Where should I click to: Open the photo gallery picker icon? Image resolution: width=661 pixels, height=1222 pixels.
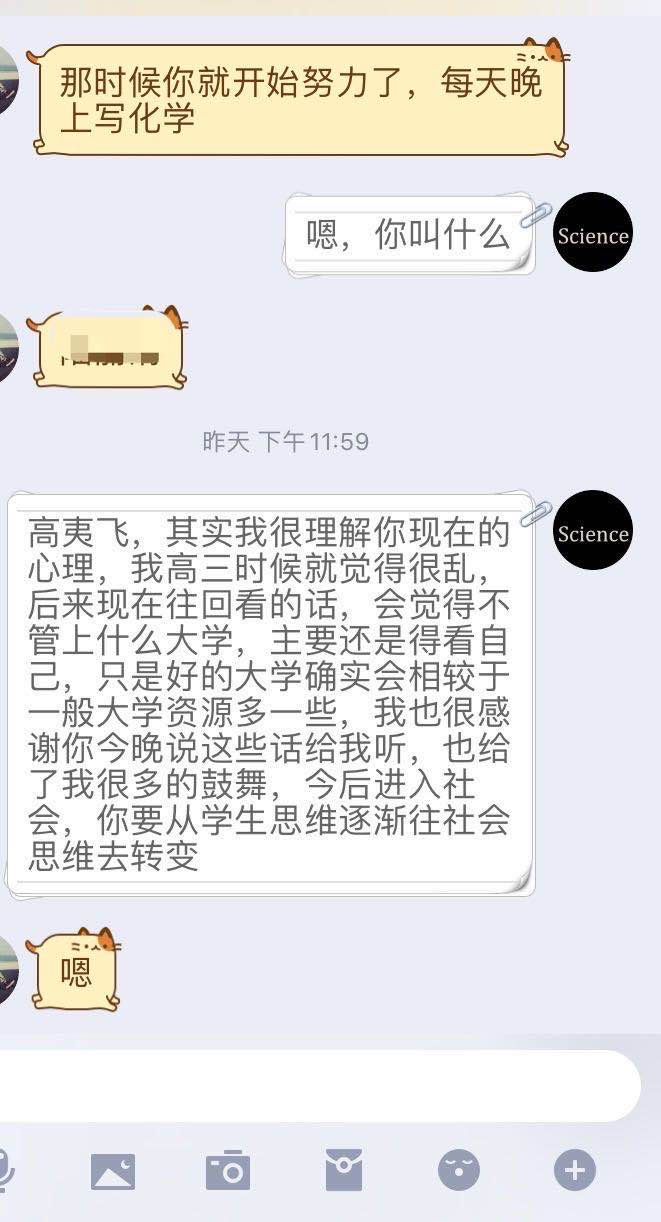click(x=113, y=1171)
